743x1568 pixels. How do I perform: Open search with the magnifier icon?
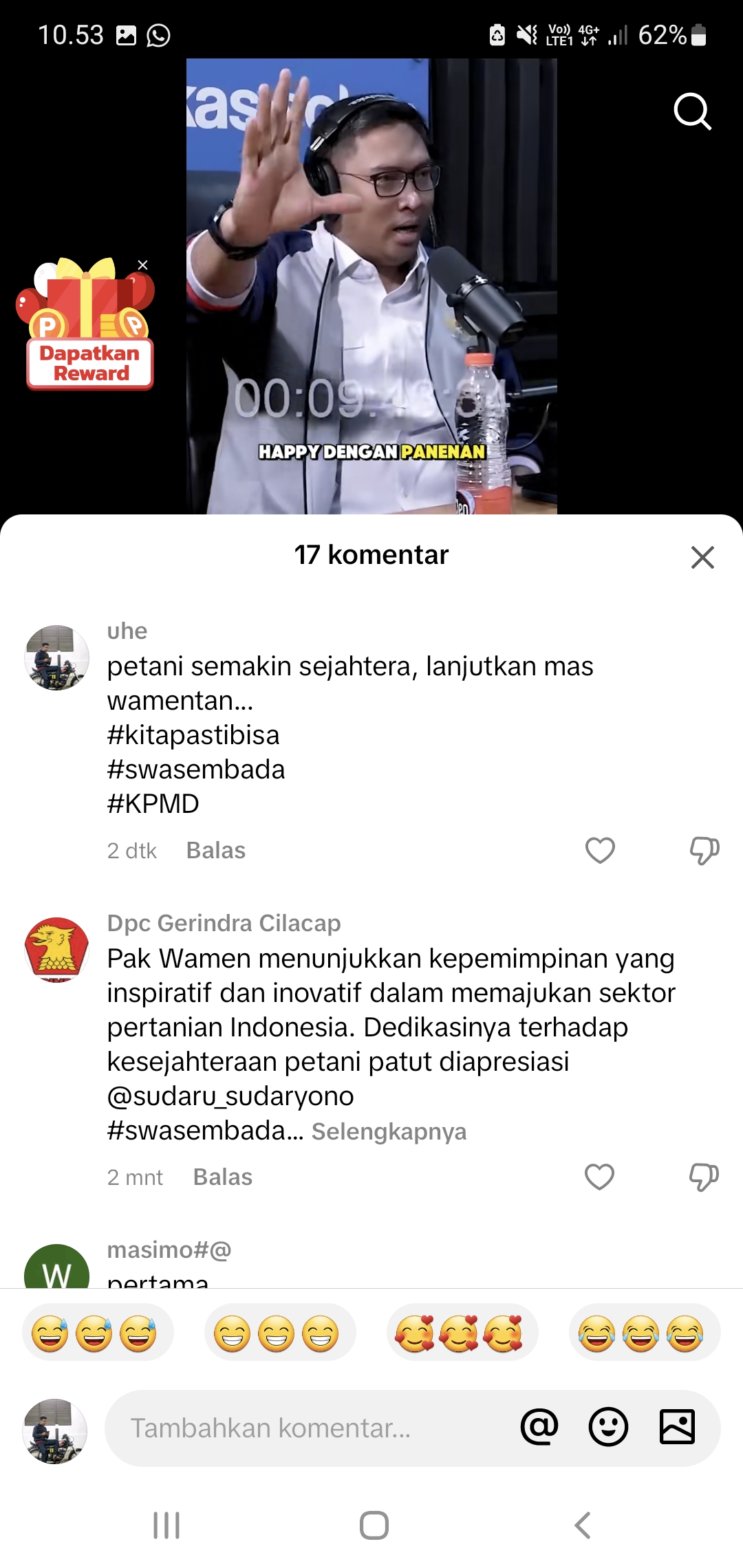click(692, 111)
